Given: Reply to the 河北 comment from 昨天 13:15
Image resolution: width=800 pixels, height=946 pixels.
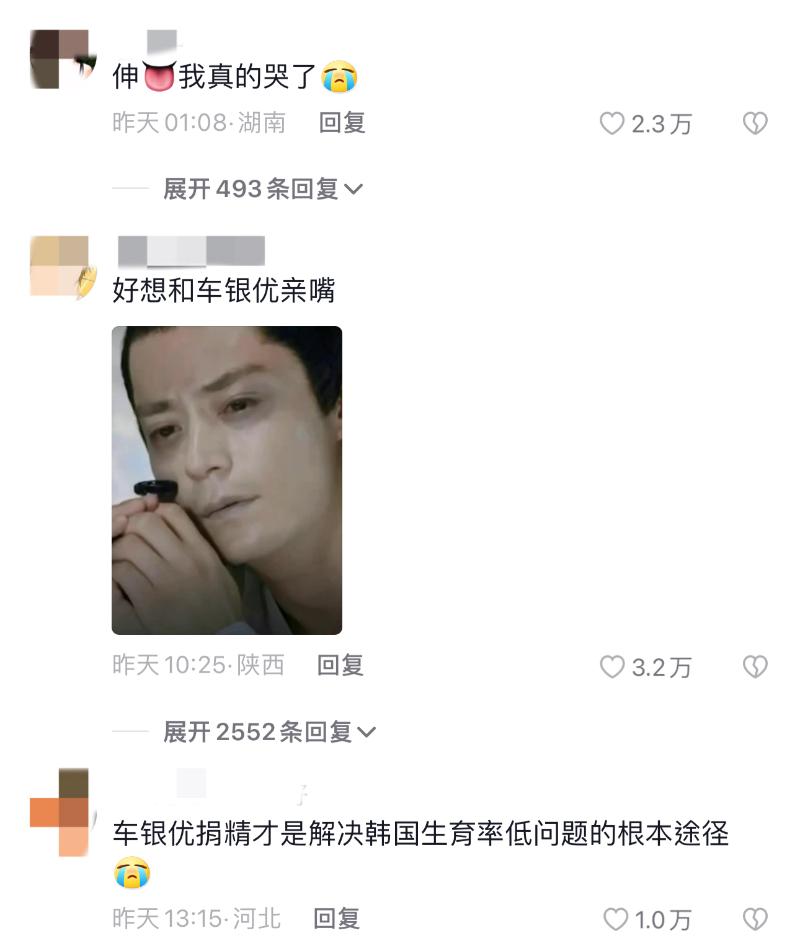Looking at the screenshot, I should click(336, 918).
